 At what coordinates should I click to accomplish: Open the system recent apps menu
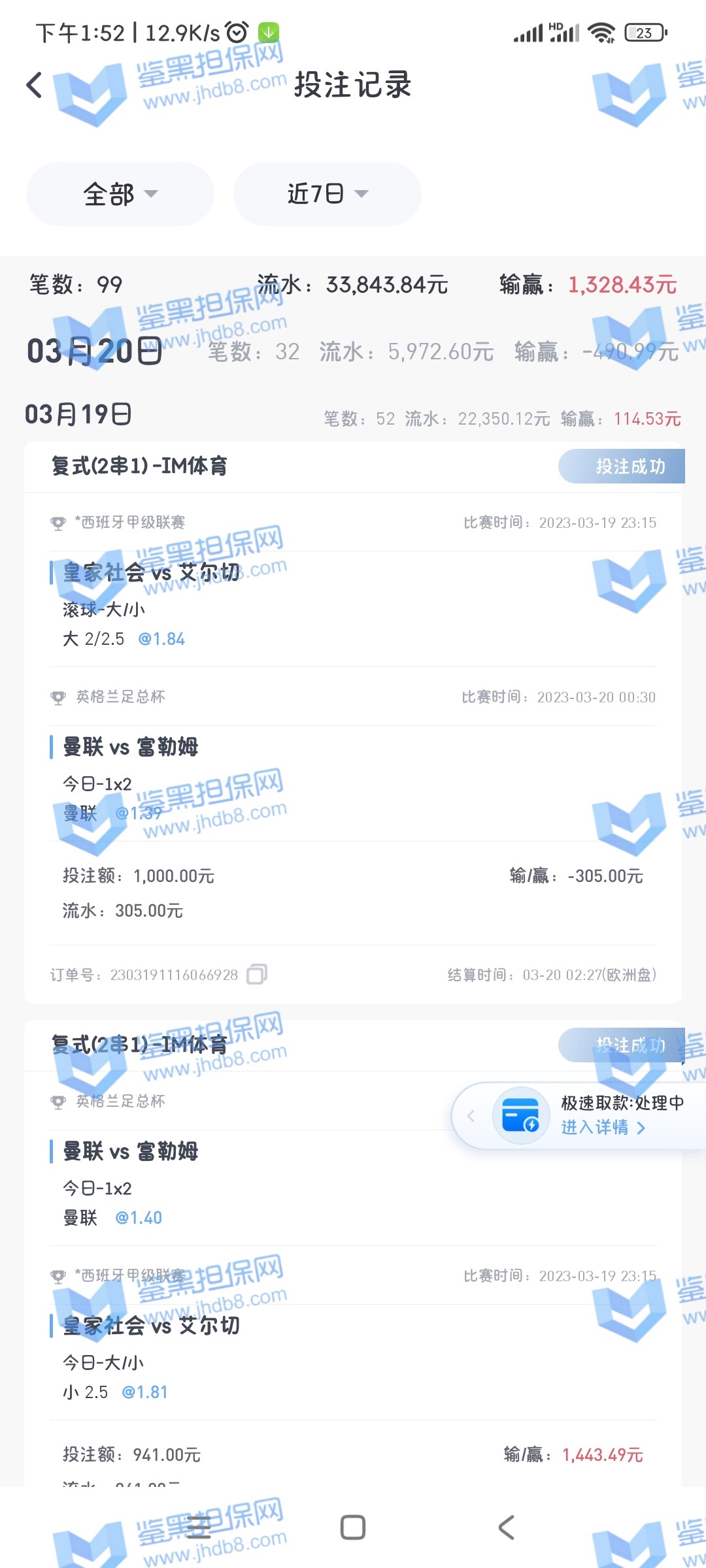coord(198,1527)
